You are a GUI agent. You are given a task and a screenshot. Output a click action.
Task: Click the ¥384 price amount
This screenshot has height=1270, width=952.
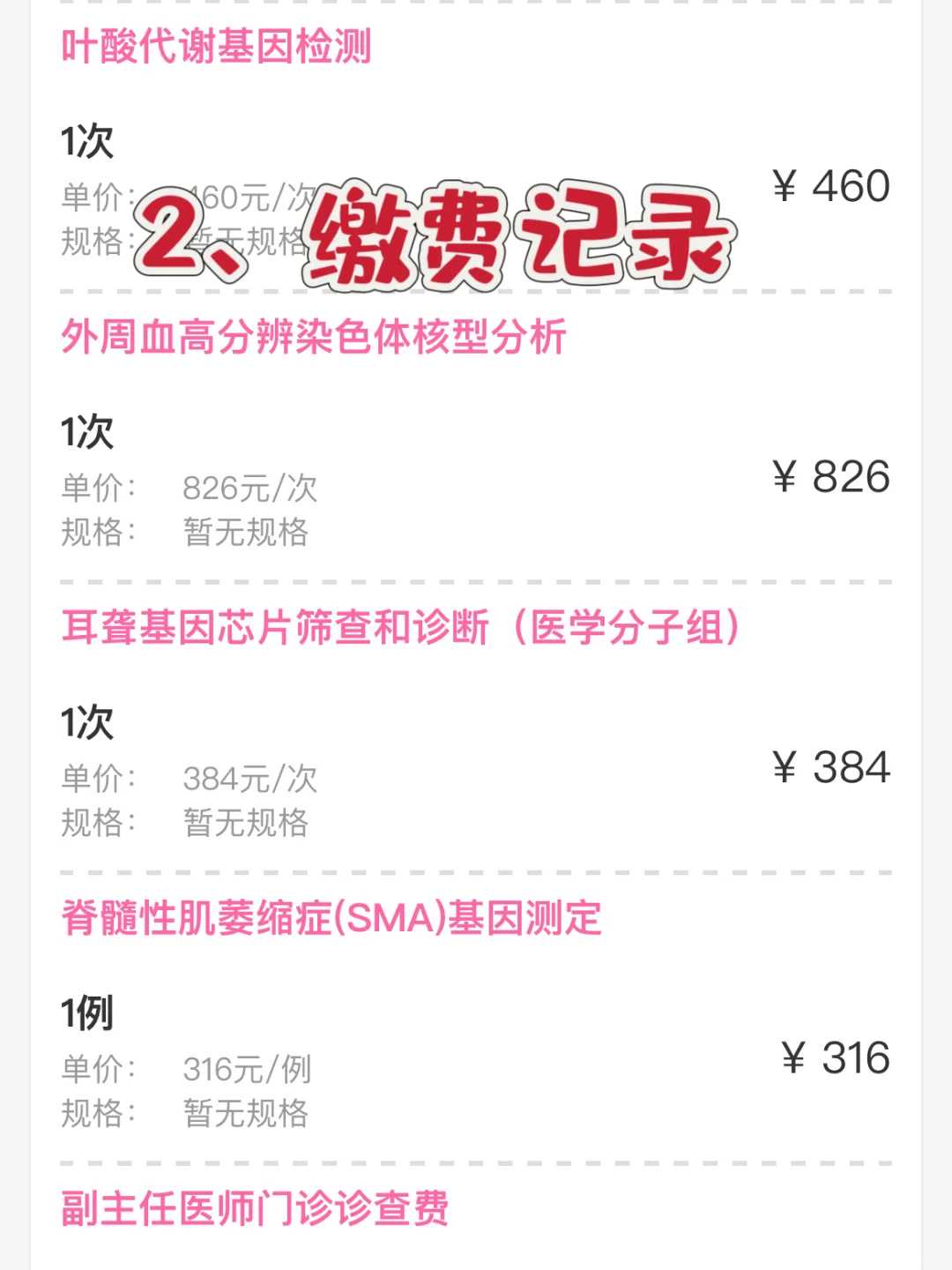[x=829, y=766]
